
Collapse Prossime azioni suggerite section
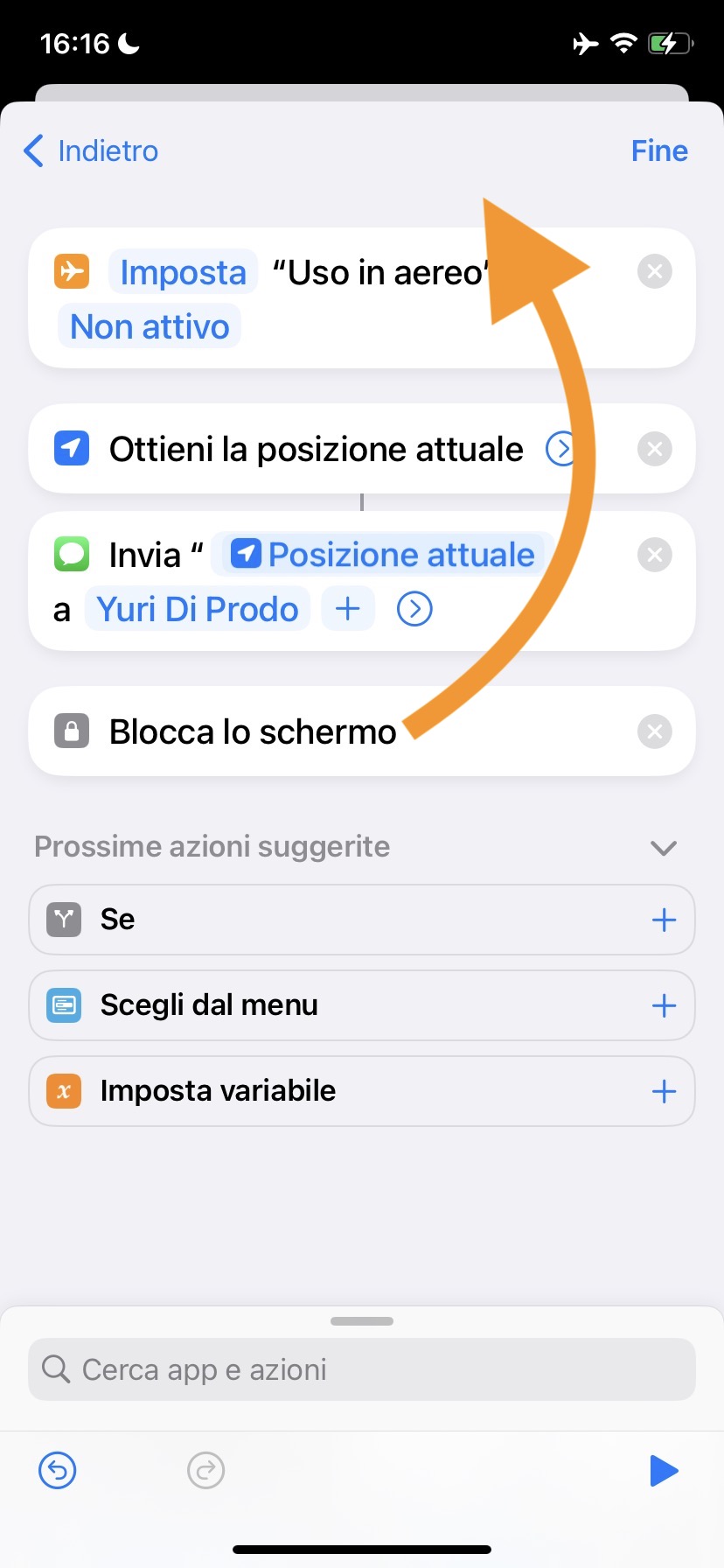pos(664,847)
